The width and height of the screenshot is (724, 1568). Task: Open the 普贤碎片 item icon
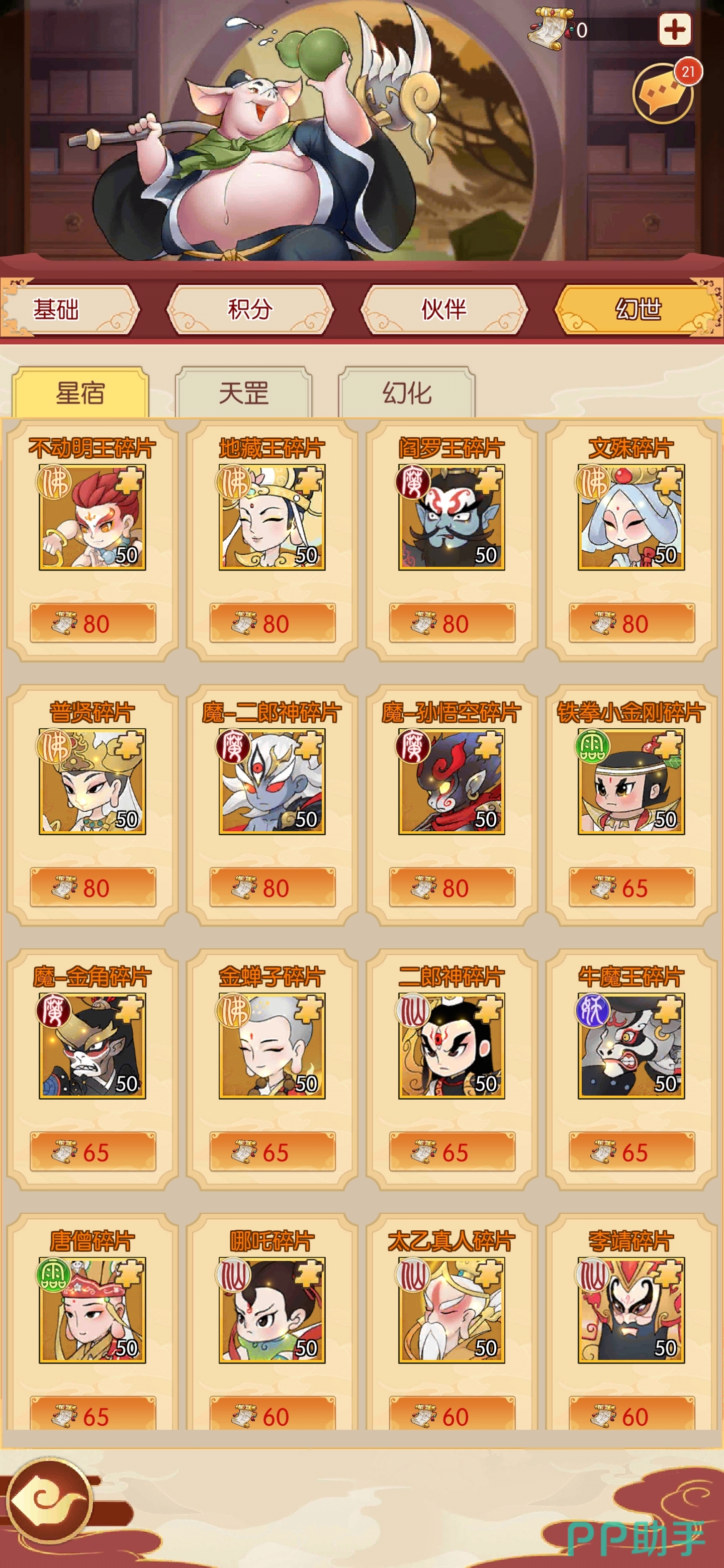(93, 781)
